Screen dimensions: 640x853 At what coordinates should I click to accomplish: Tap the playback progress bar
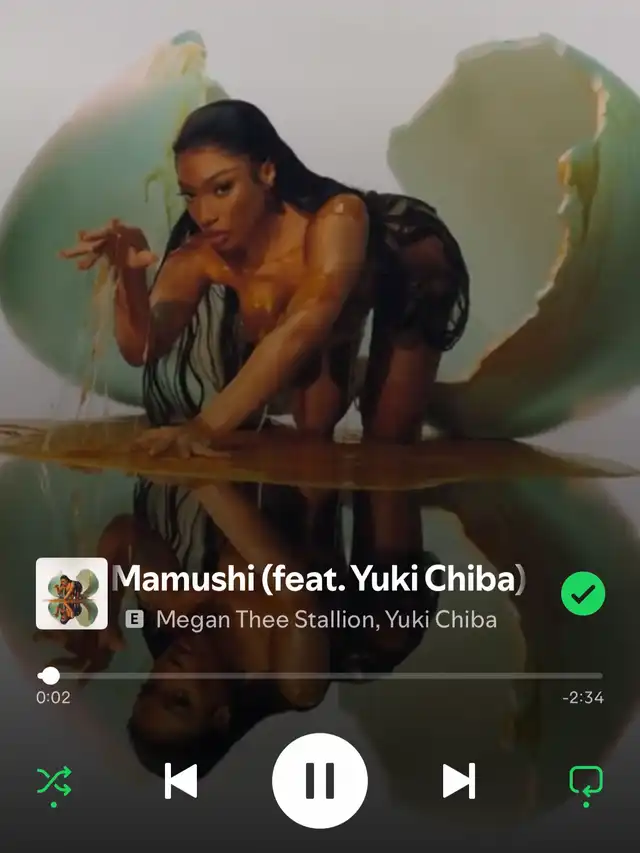(320, 676)
